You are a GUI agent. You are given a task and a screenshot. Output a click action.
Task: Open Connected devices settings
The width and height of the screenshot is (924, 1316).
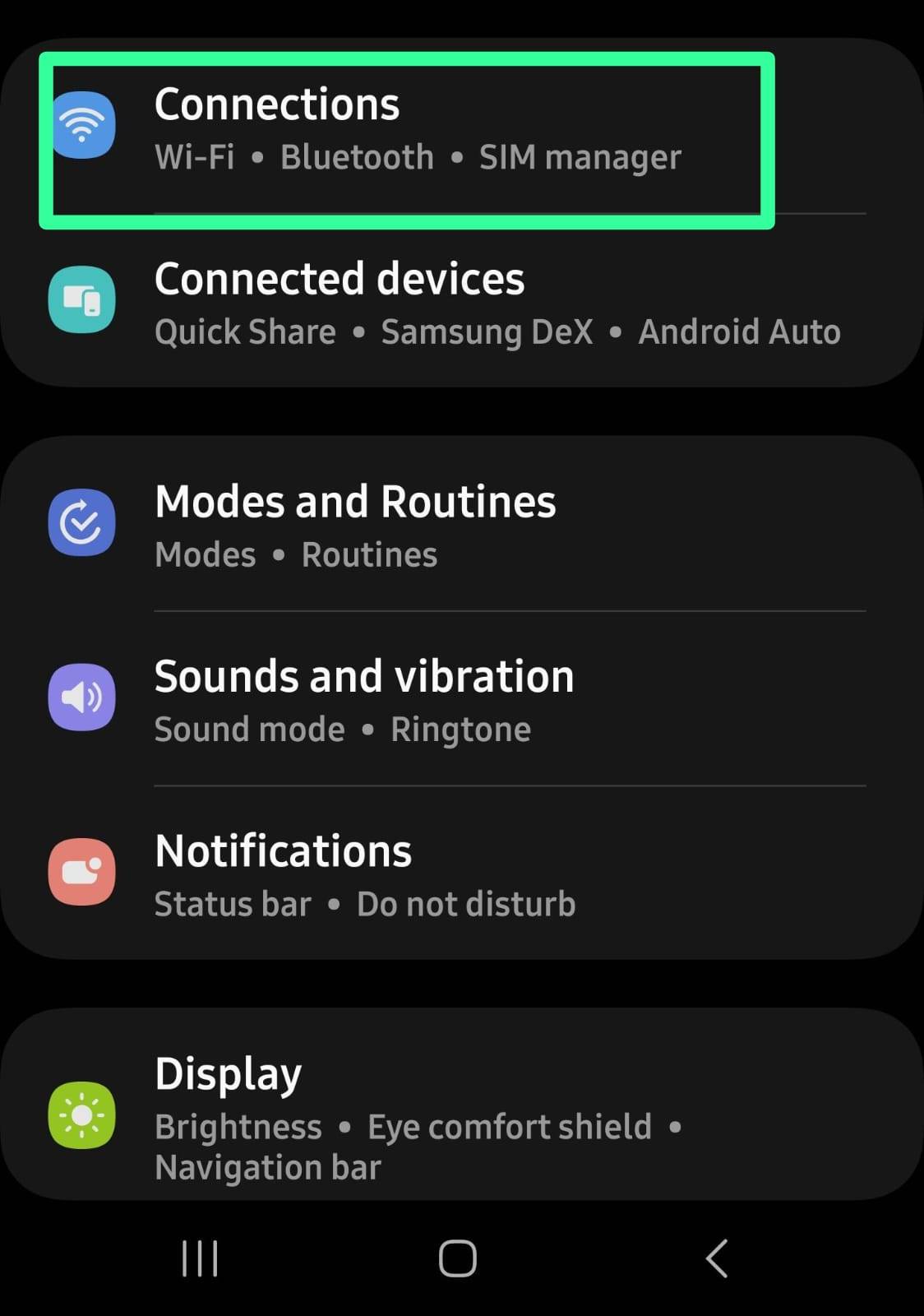(460, 303)
